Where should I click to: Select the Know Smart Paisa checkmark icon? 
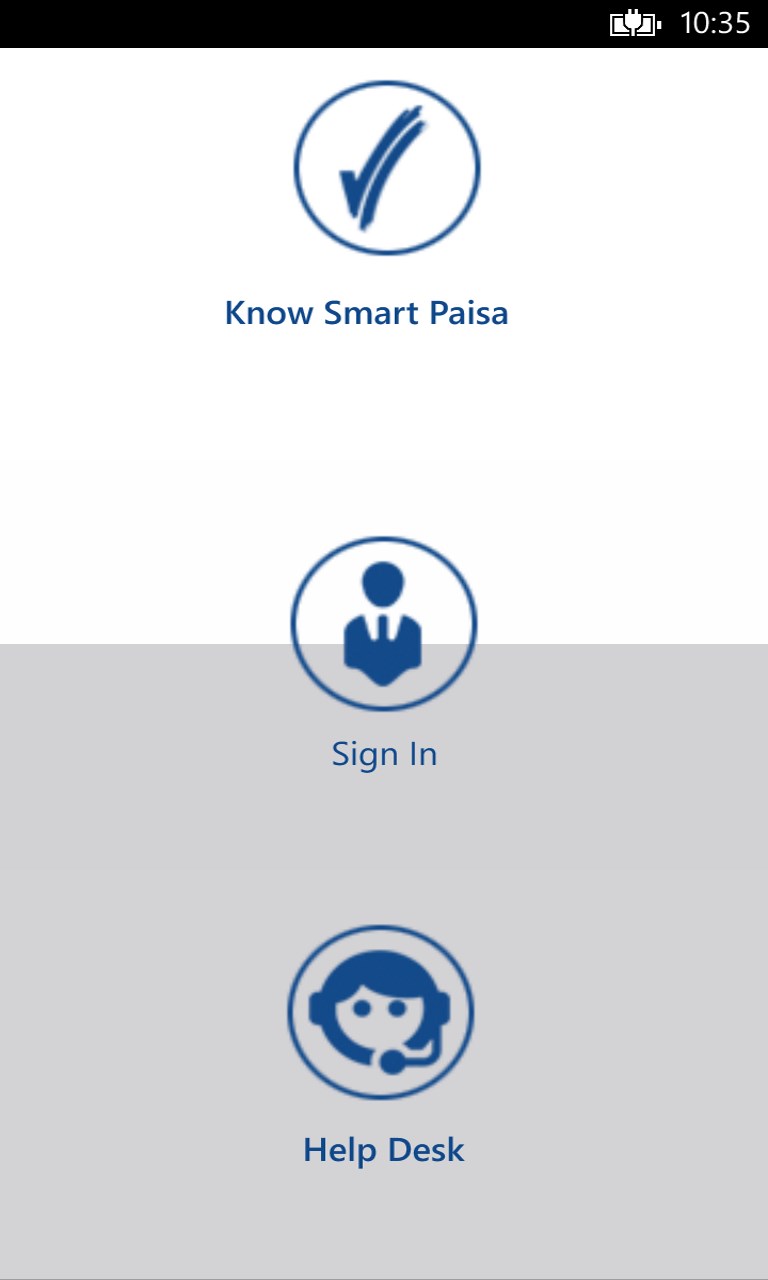coord(385,170)
